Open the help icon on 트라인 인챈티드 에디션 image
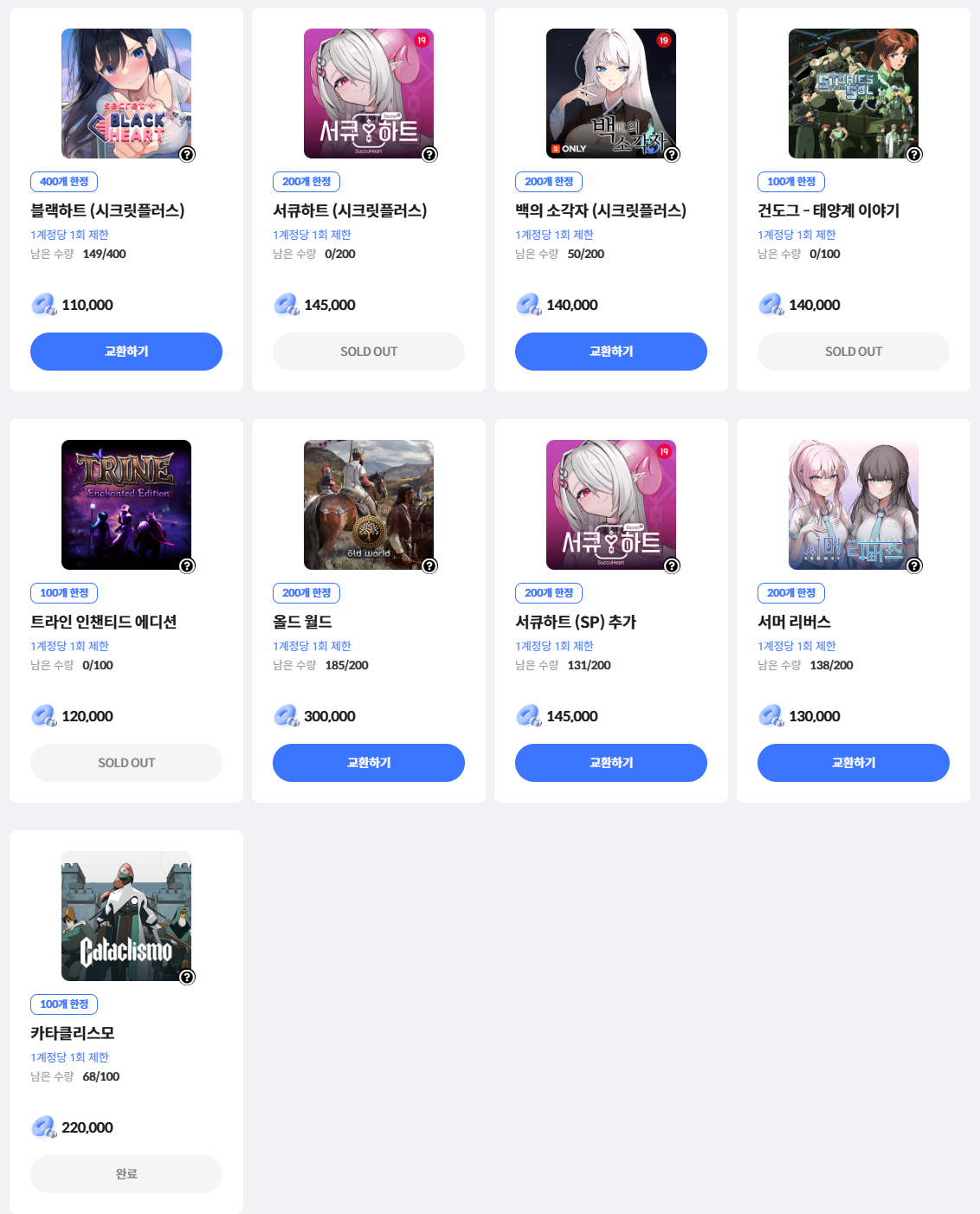Viewport: 980px width, 1214px height. point(187,565)
